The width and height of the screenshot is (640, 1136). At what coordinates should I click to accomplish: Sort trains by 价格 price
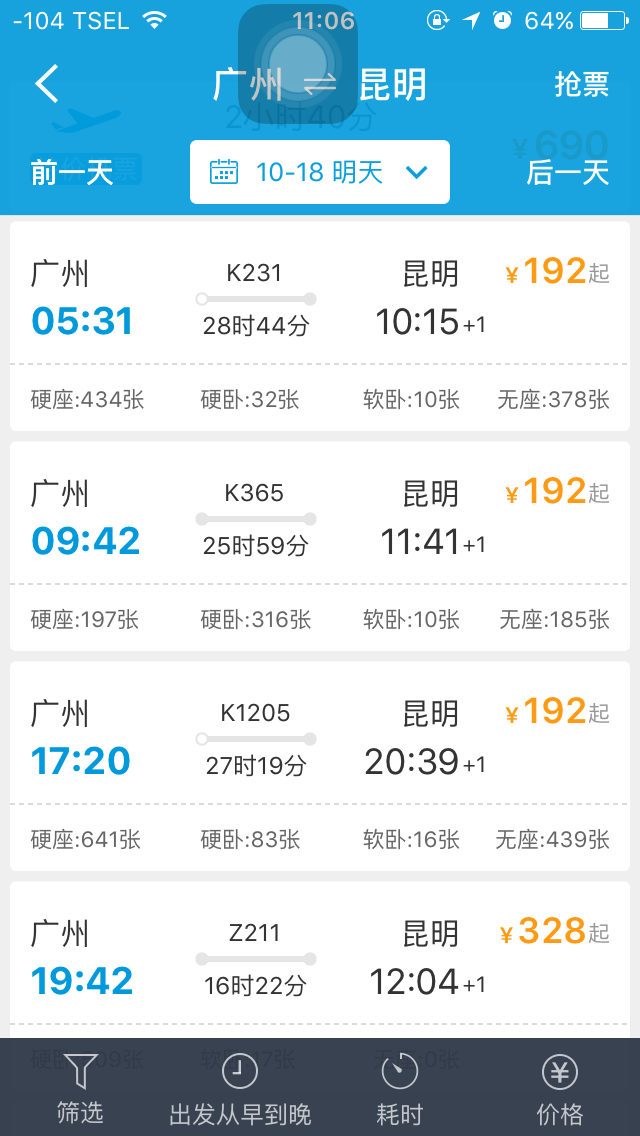pyautogui.click(x=560, y=1087)
